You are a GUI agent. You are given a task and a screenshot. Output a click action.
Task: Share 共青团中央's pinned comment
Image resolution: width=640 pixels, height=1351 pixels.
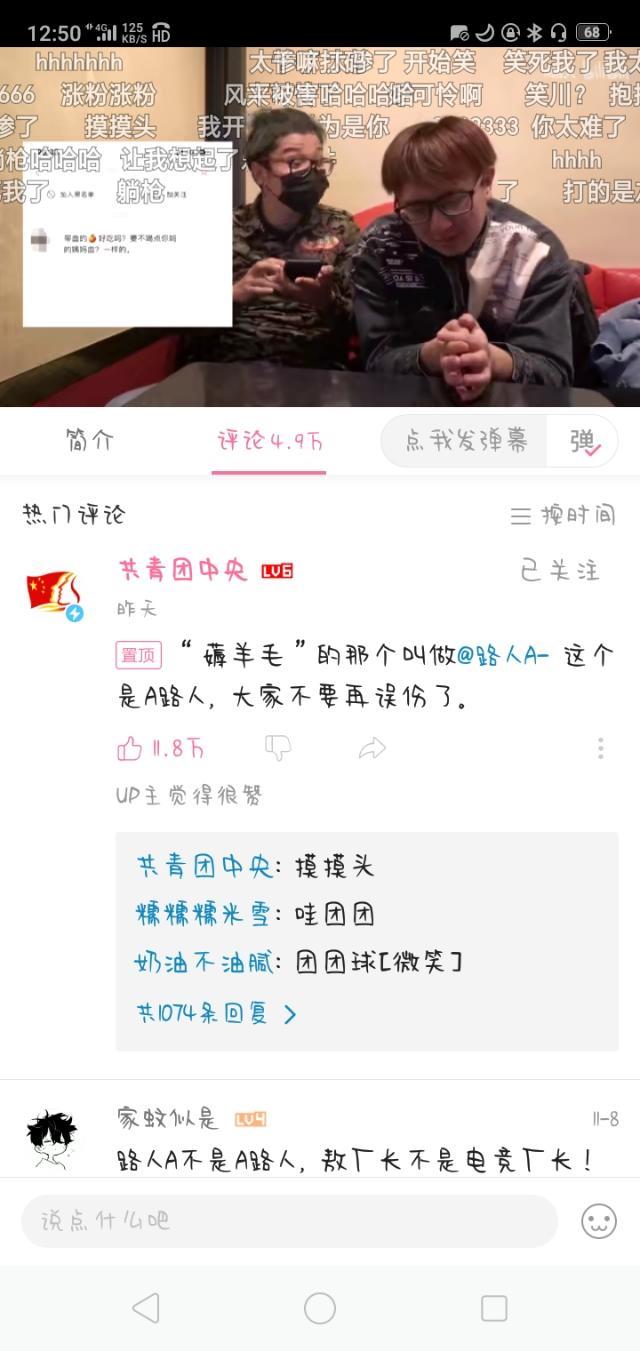[372, 748]
